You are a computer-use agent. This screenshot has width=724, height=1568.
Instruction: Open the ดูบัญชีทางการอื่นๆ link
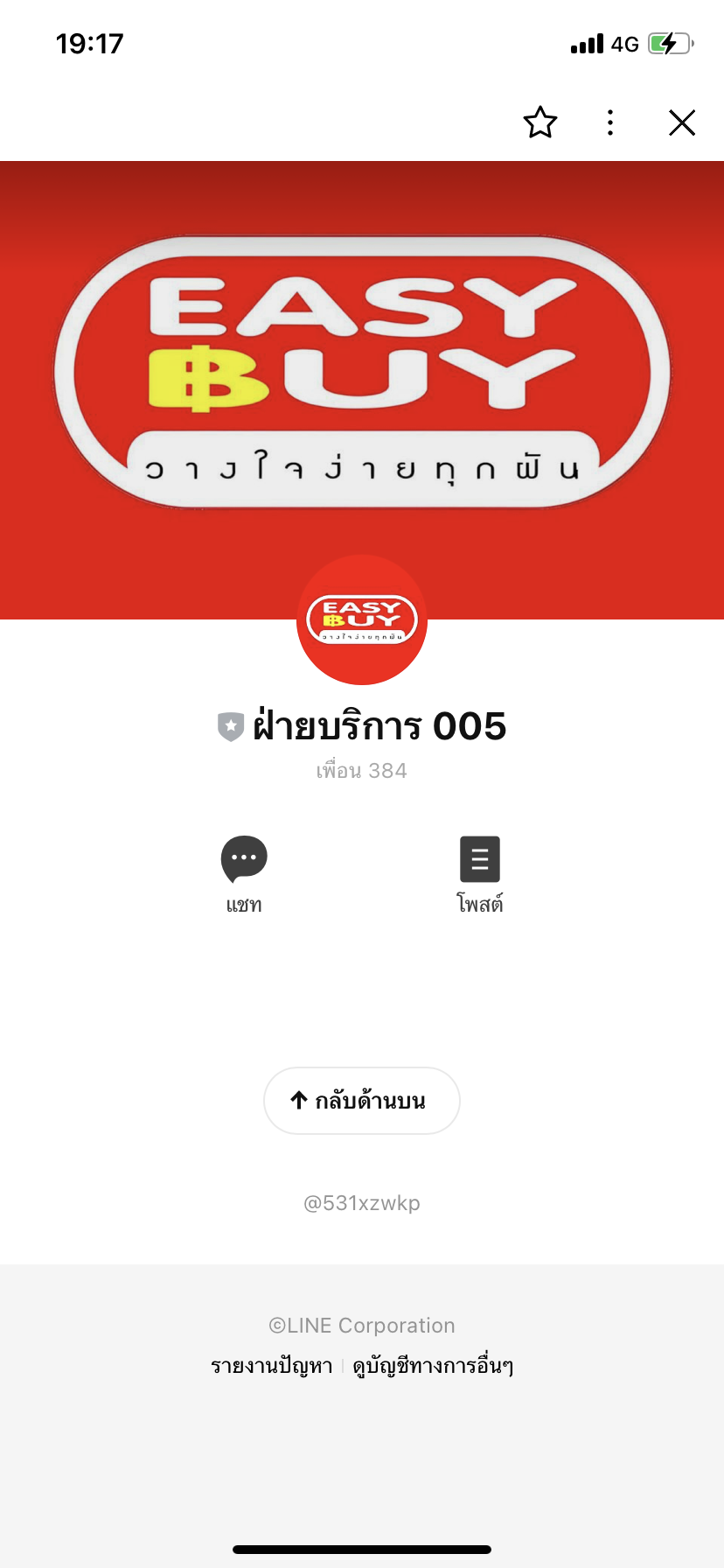point(433,1366)
